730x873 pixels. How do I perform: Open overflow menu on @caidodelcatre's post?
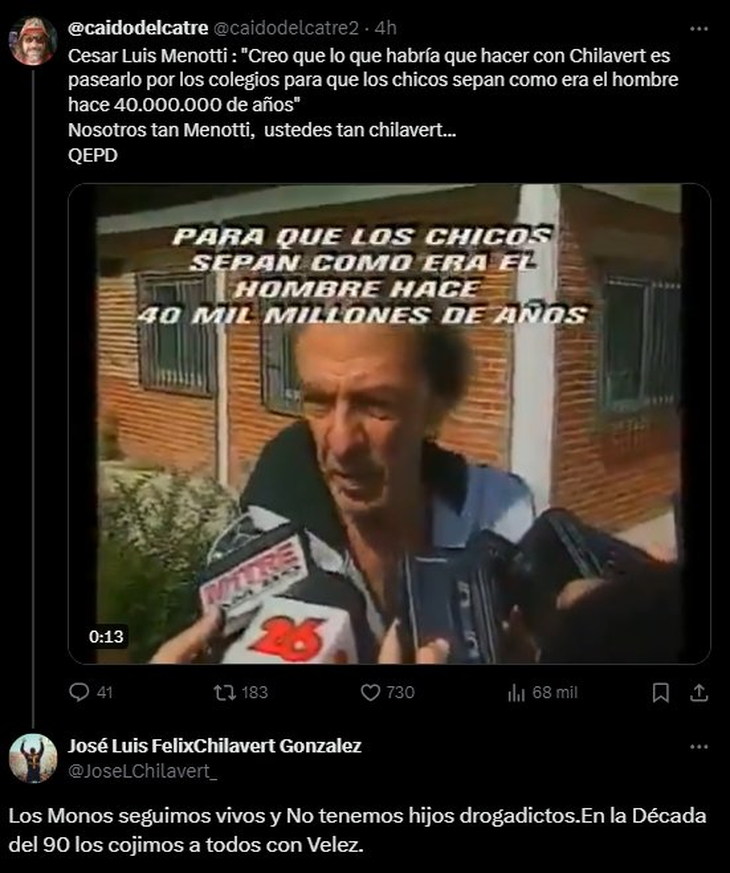click(699, 29)
